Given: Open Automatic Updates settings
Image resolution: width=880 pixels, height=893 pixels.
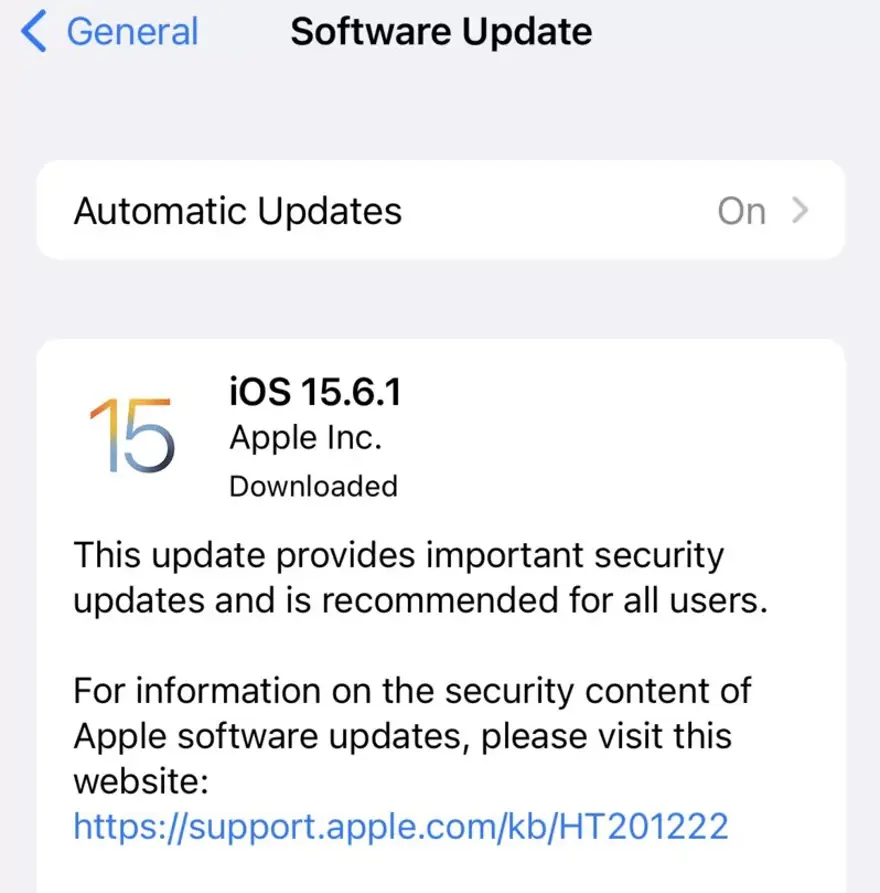Looking at the screenshot, I should [440, 211].
